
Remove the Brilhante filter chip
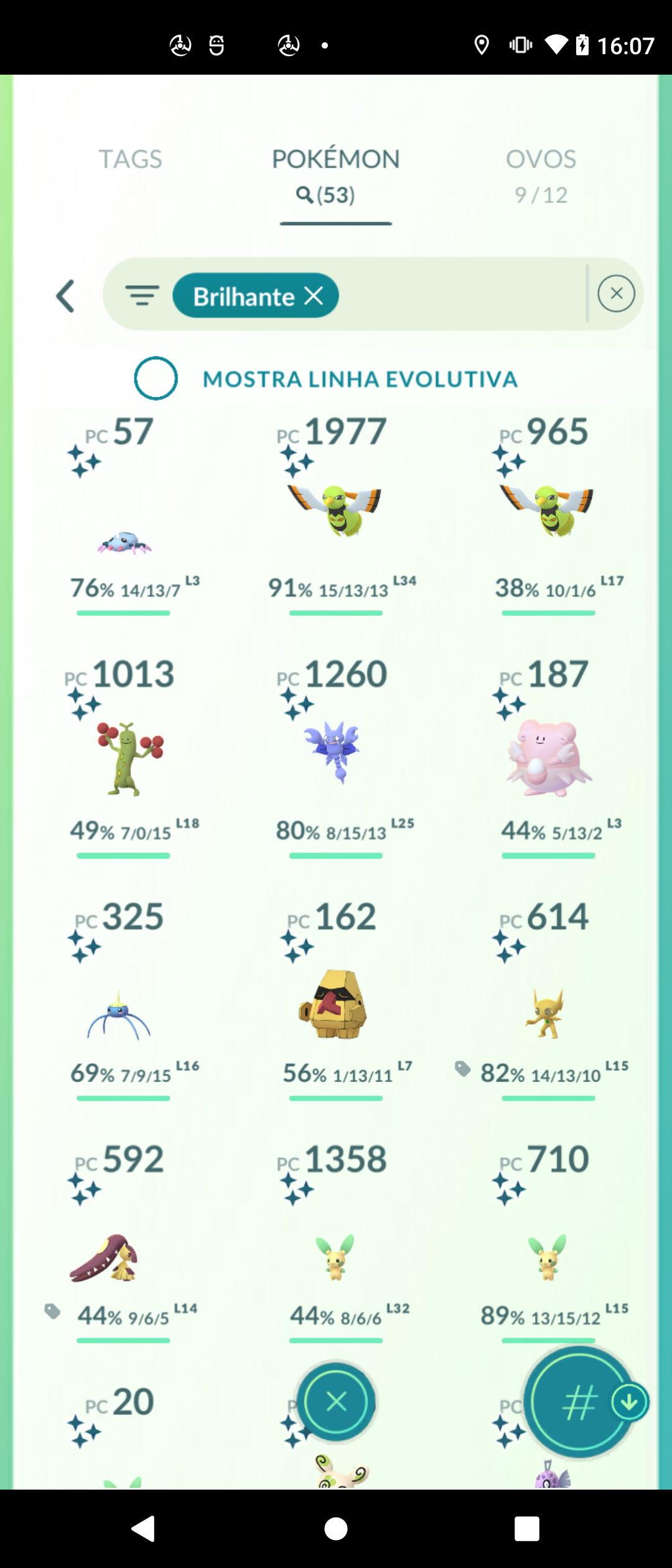tap(314, 296)
